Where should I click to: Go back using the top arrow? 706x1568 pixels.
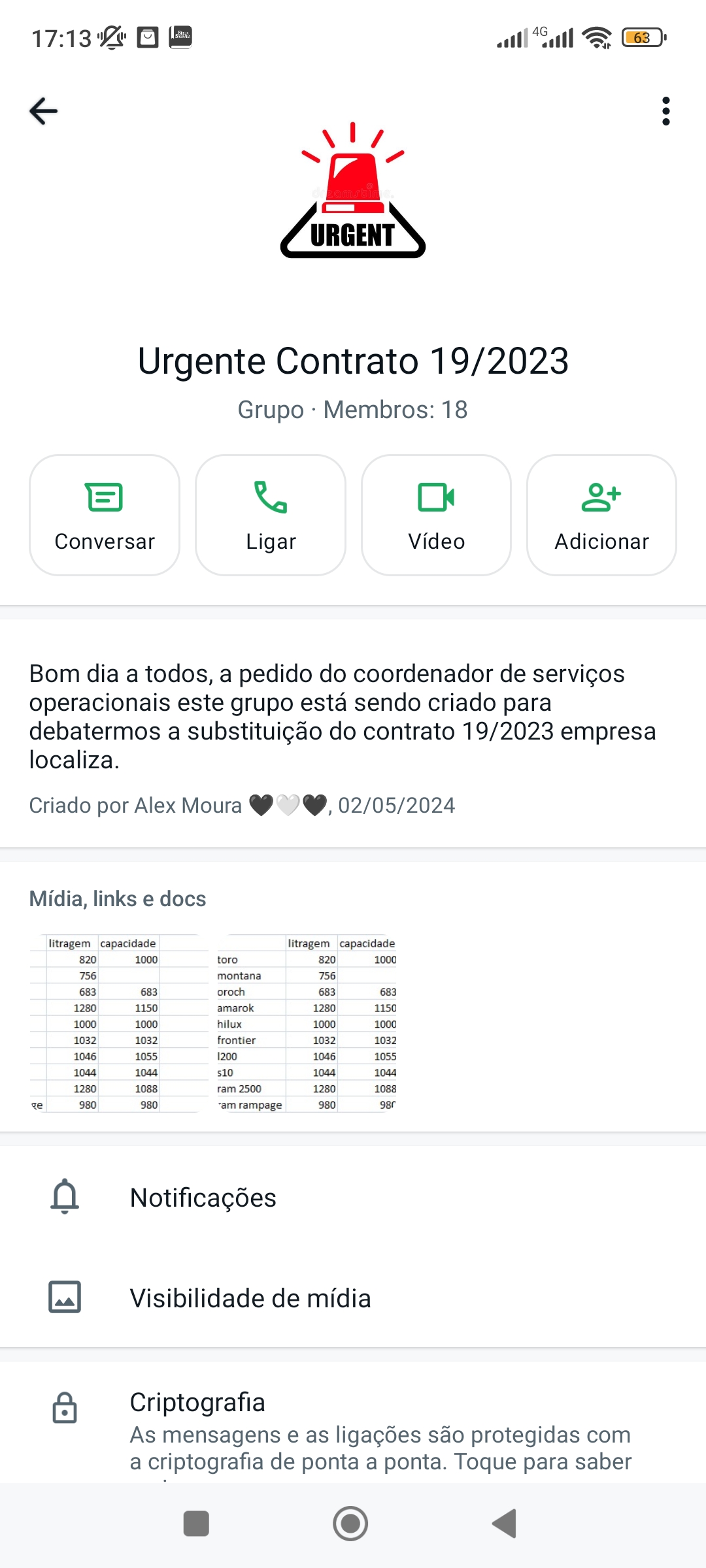coord(44,111)
